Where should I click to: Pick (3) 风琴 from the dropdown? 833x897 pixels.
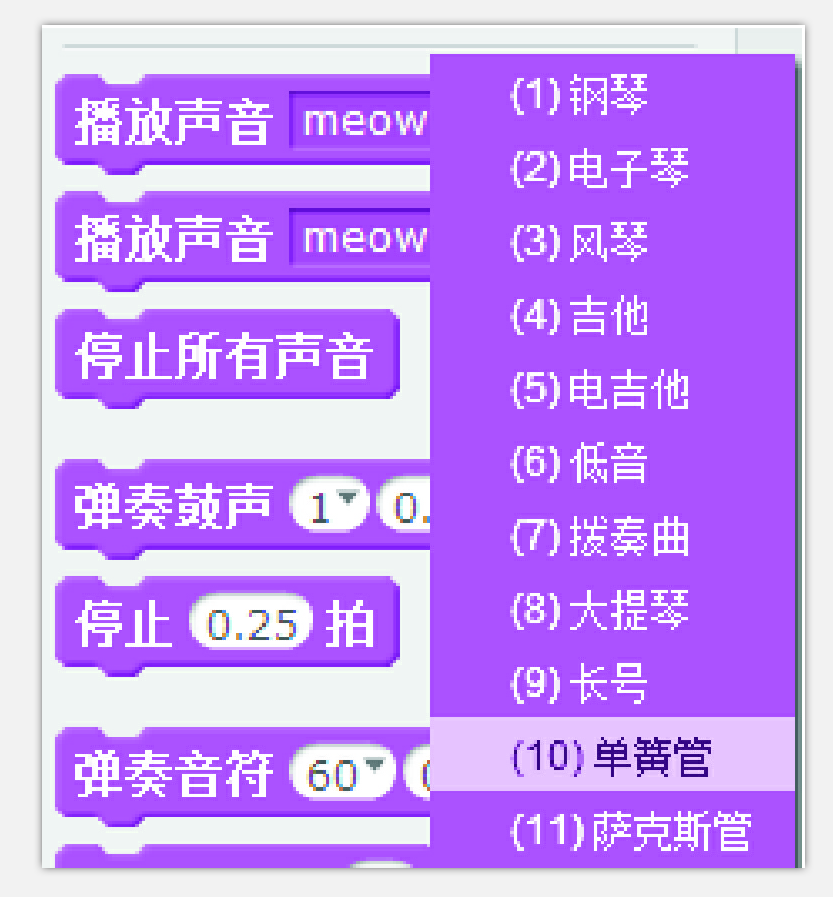pos(580,243)
